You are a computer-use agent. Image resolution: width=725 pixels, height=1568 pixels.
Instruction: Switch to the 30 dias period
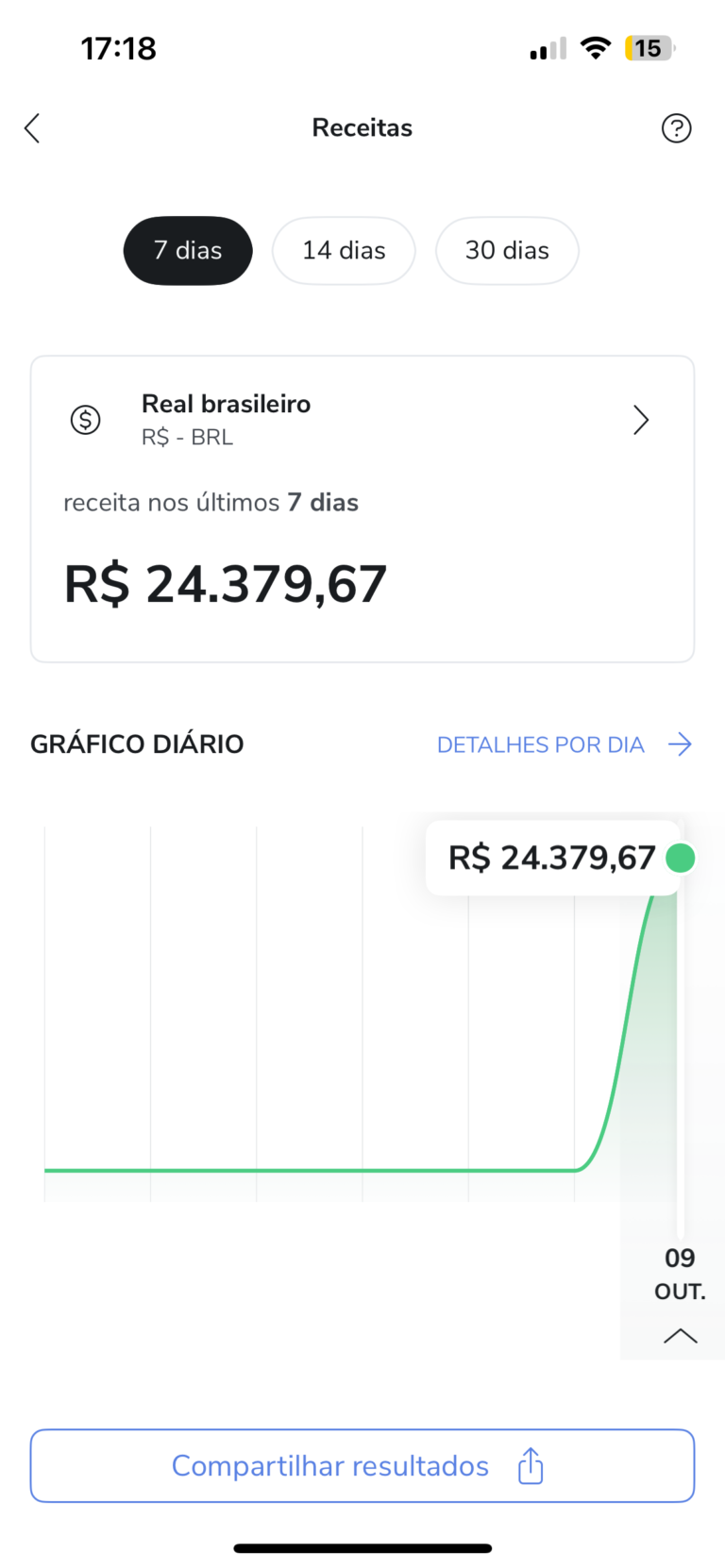point(507,251)
